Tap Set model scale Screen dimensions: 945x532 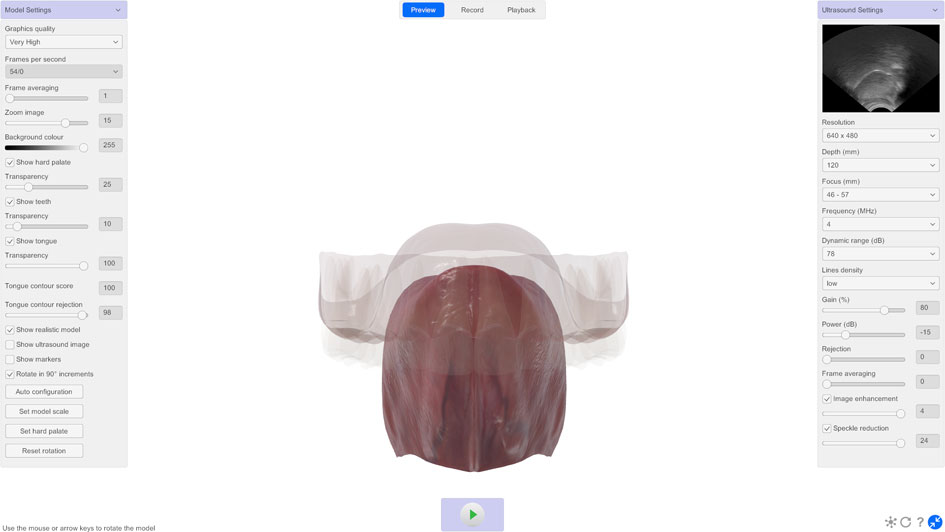[44, 411]
